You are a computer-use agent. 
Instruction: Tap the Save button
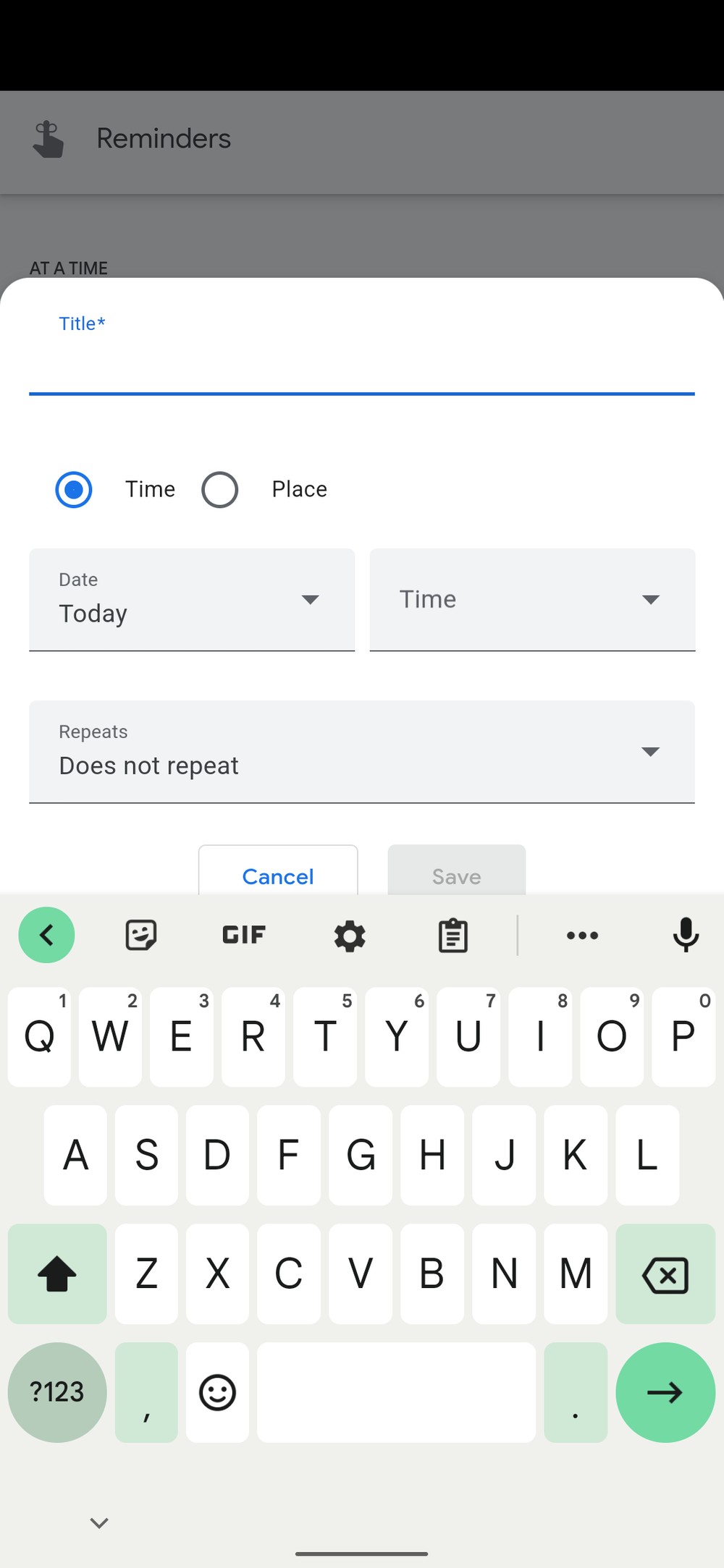point(457,870)
